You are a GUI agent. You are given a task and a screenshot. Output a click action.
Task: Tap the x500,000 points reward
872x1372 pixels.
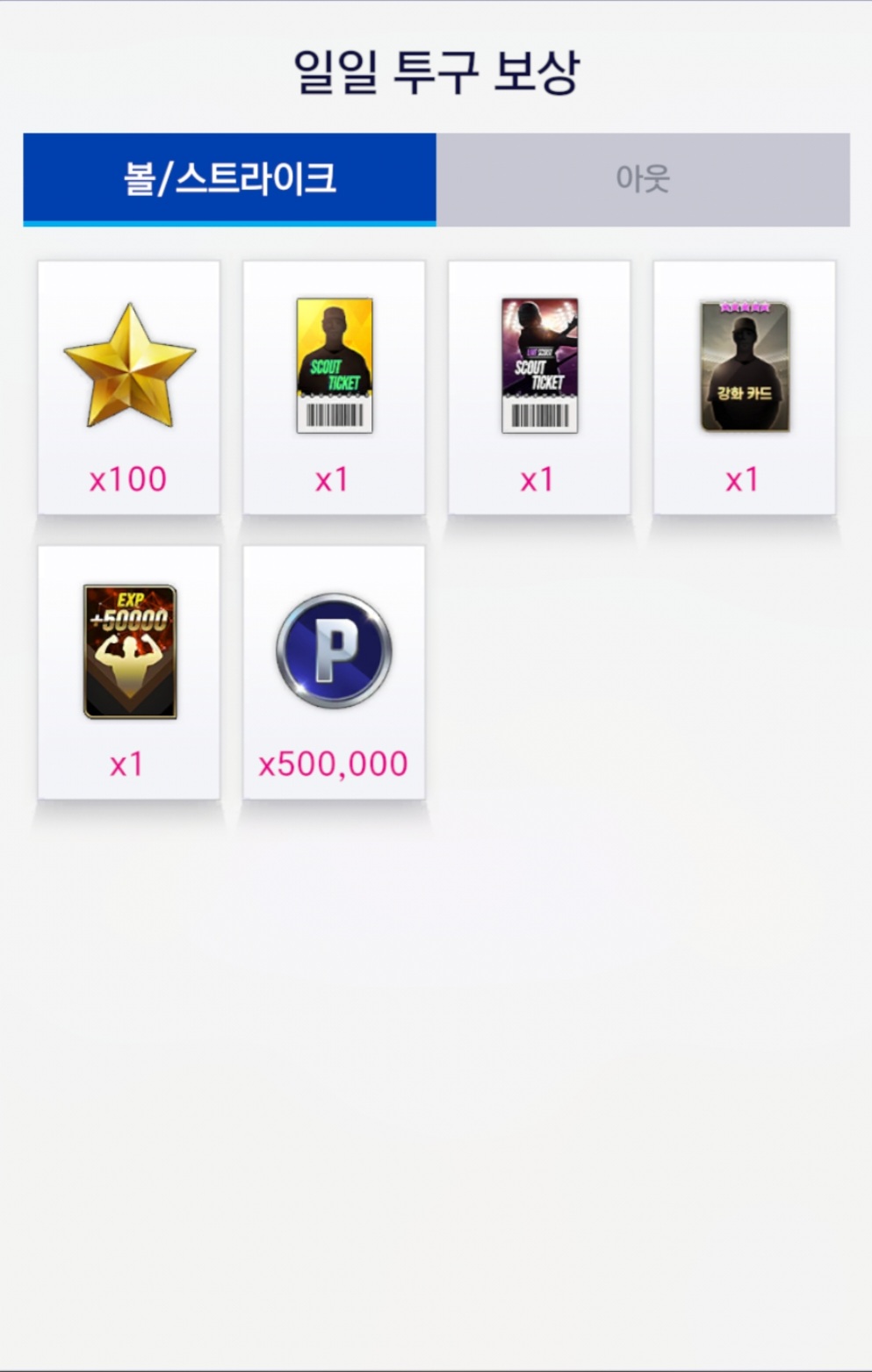(334, 672)
